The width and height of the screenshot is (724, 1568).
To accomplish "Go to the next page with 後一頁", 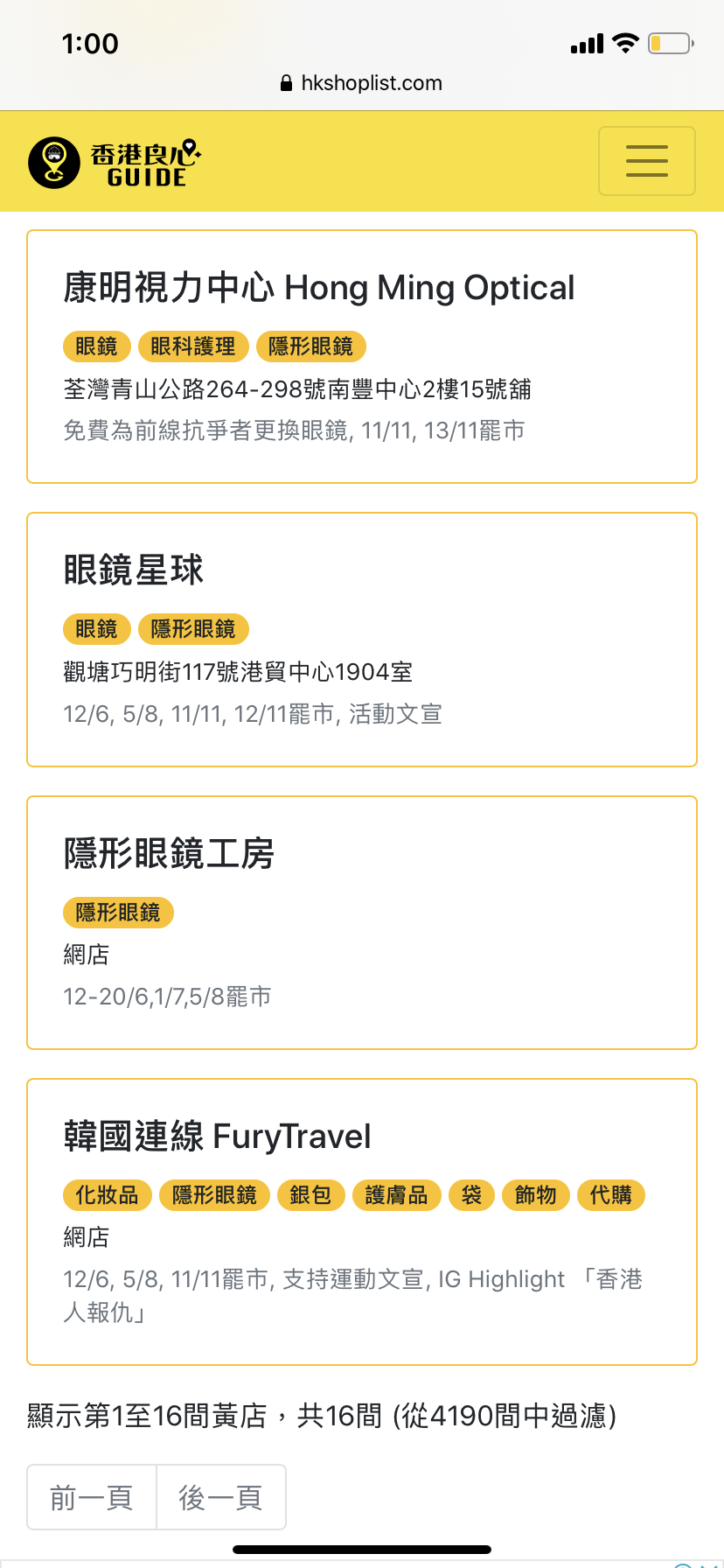I will pos(221,1497).
